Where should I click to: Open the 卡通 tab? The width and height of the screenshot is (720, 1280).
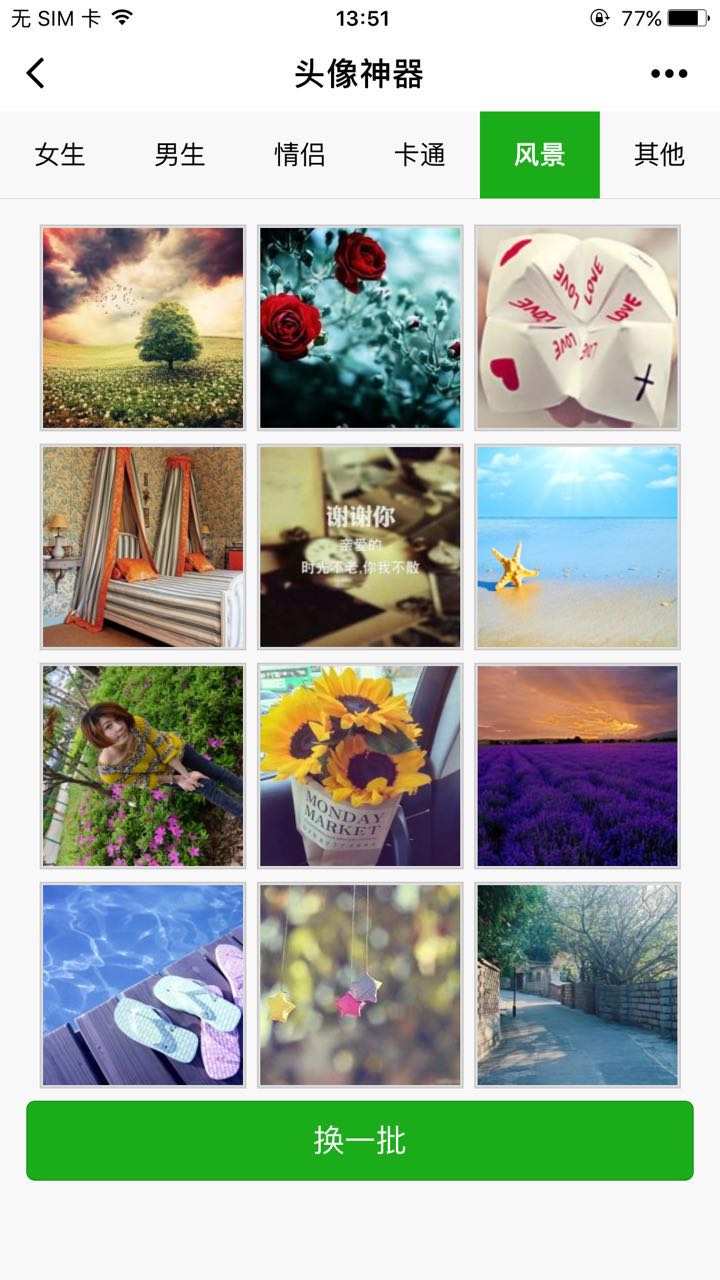(x=420, y=155)
